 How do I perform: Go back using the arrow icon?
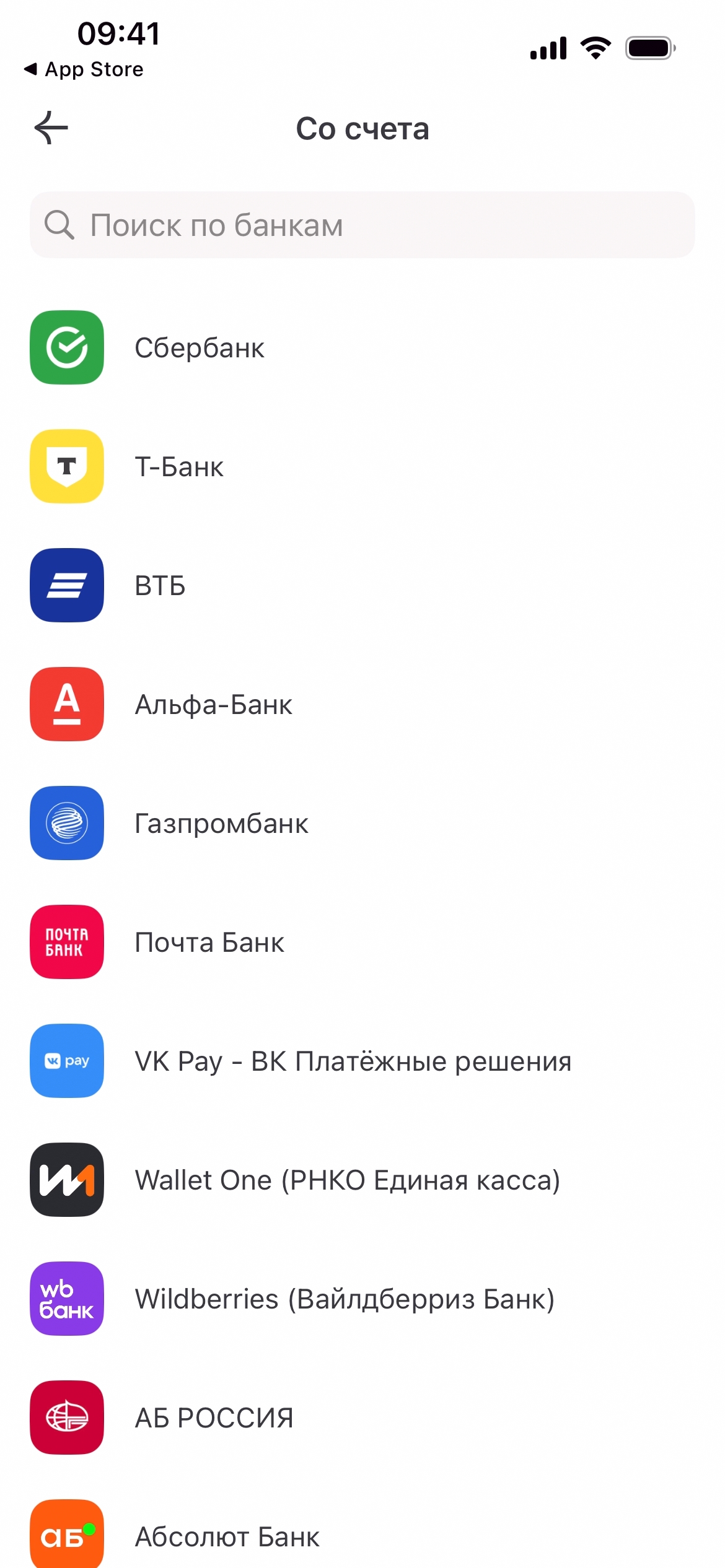[51, 128]
